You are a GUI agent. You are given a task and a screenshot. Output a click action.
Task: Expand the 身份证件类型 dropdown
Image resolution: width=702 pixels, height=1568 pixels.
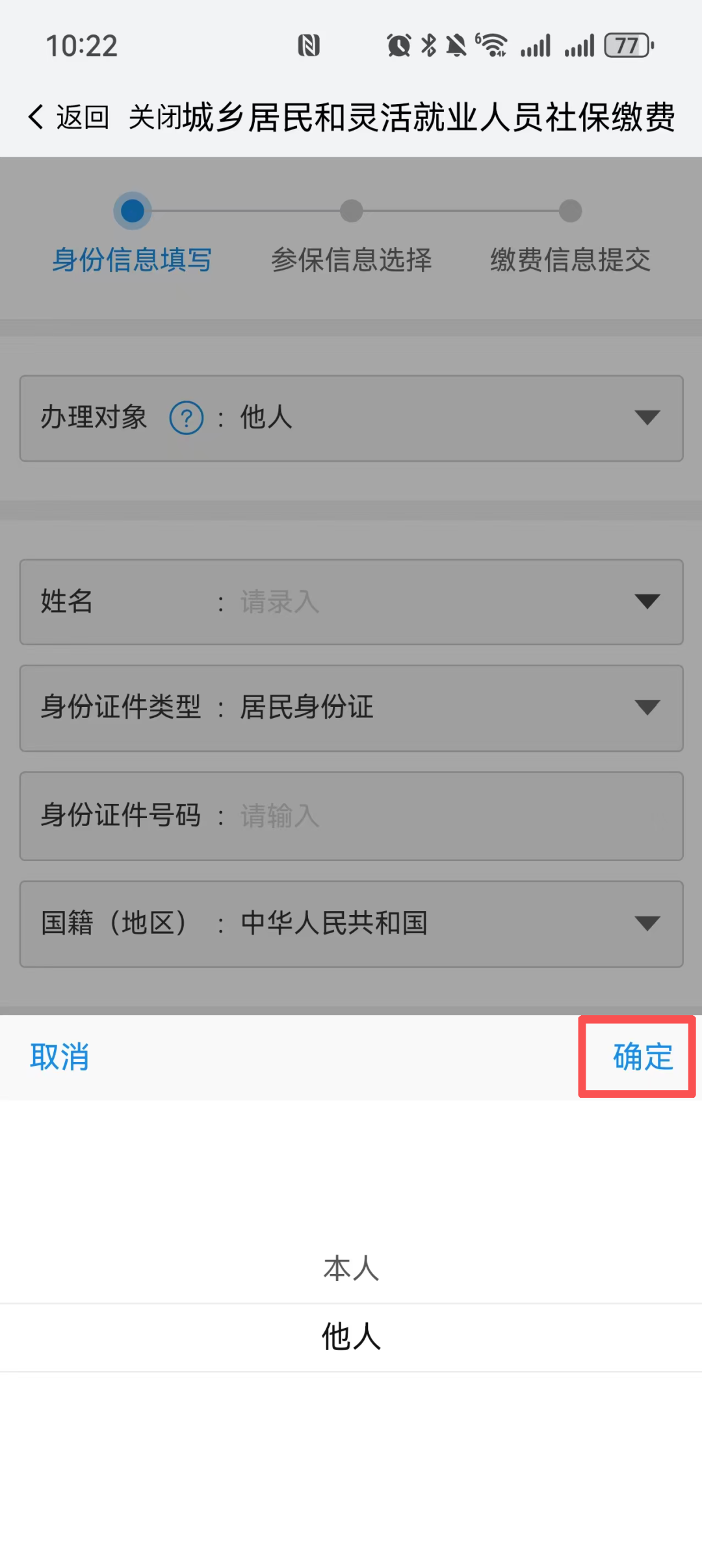click(x=351, y=708)
